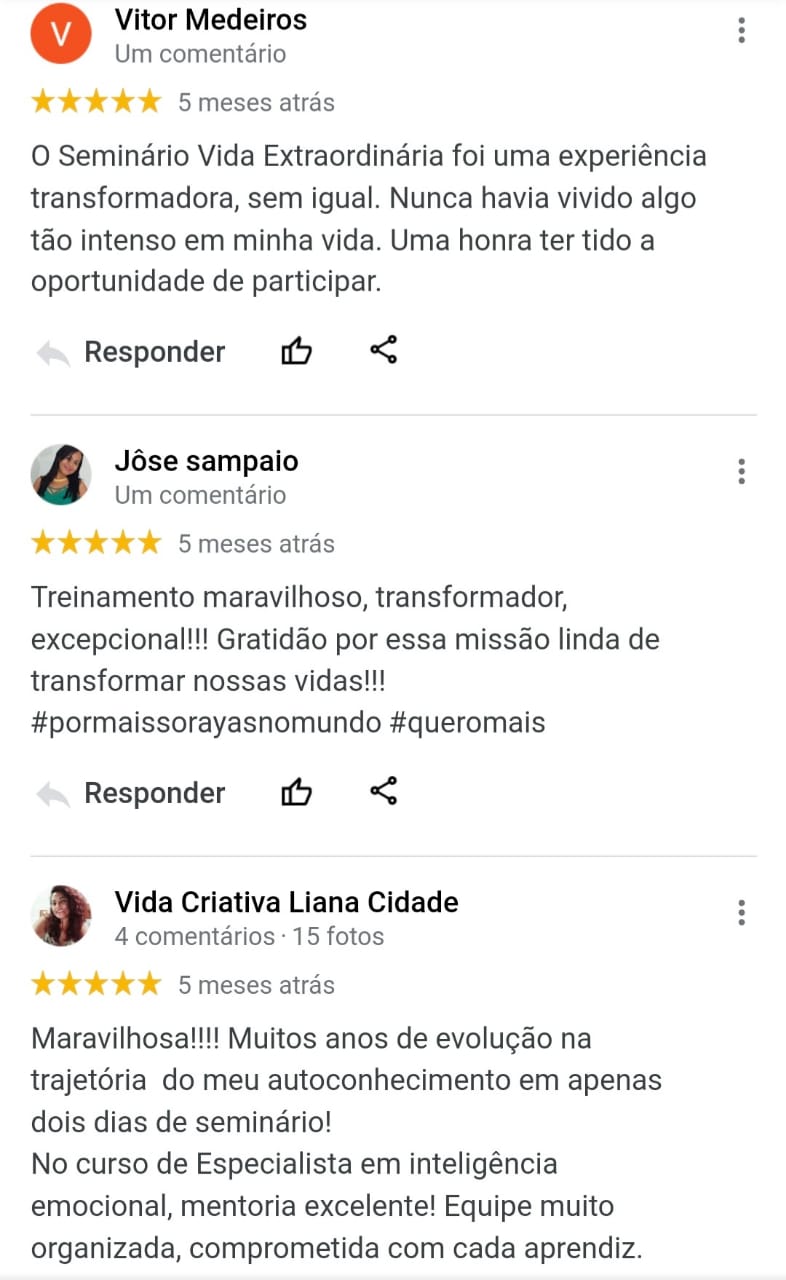Open overflow menu on Jôse sampaio's review

tap(741, 472)
